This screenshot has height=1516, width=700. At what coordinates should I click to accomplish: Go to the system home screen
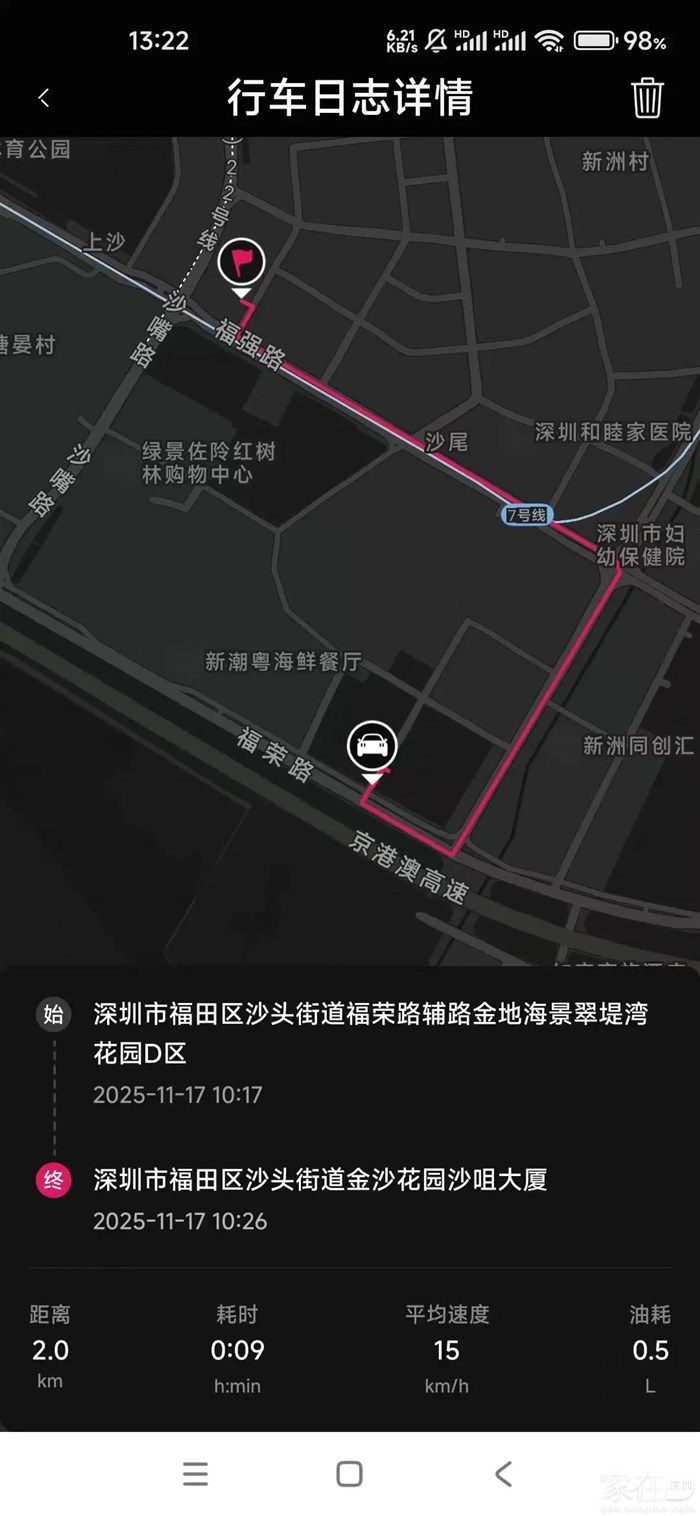[x=349, y=1473]
